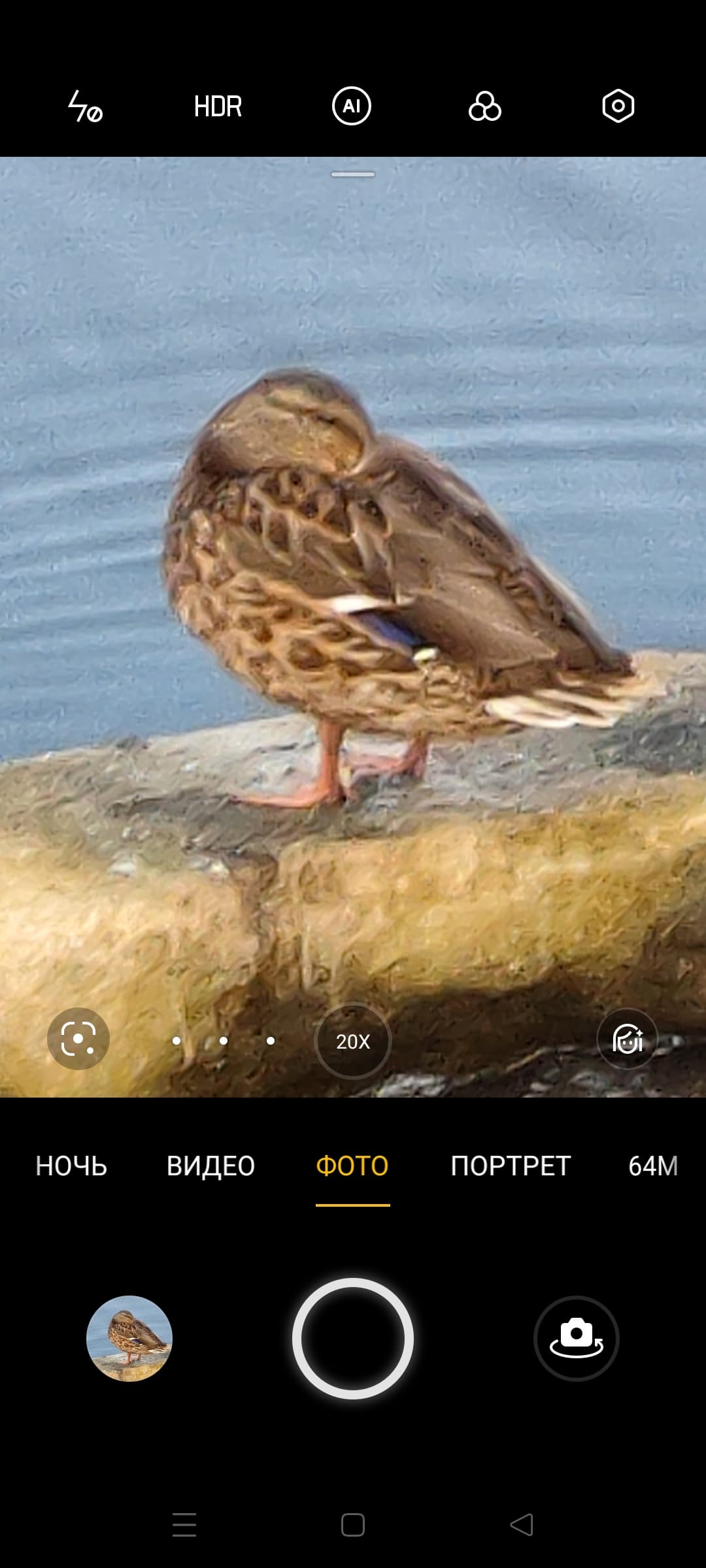
Task: Switch to ПОРТРЕТ mode
Action: (x=511, y=1166)
